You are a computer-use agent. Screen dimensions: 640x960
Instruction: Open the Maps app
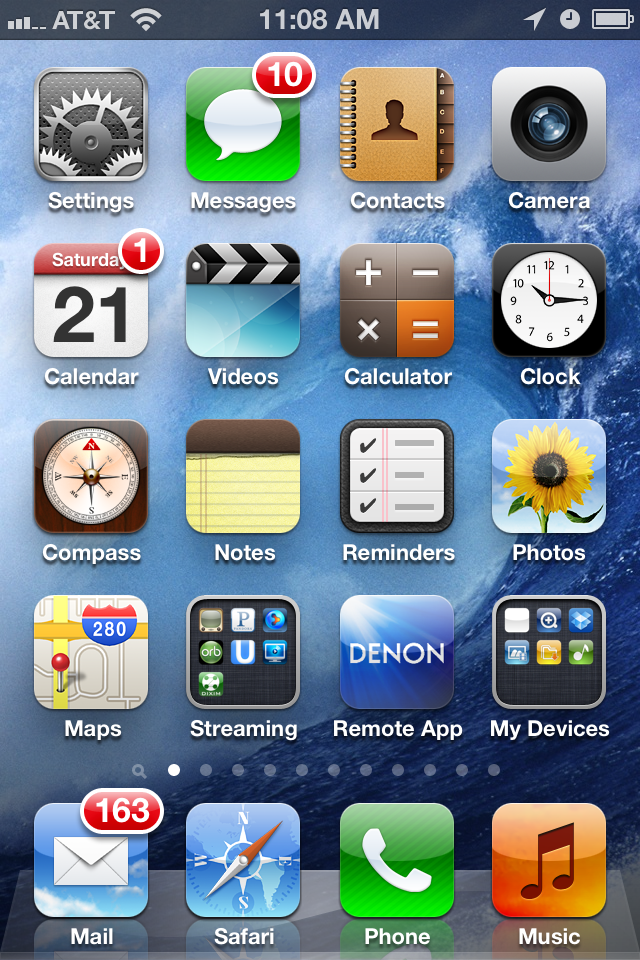91,653
